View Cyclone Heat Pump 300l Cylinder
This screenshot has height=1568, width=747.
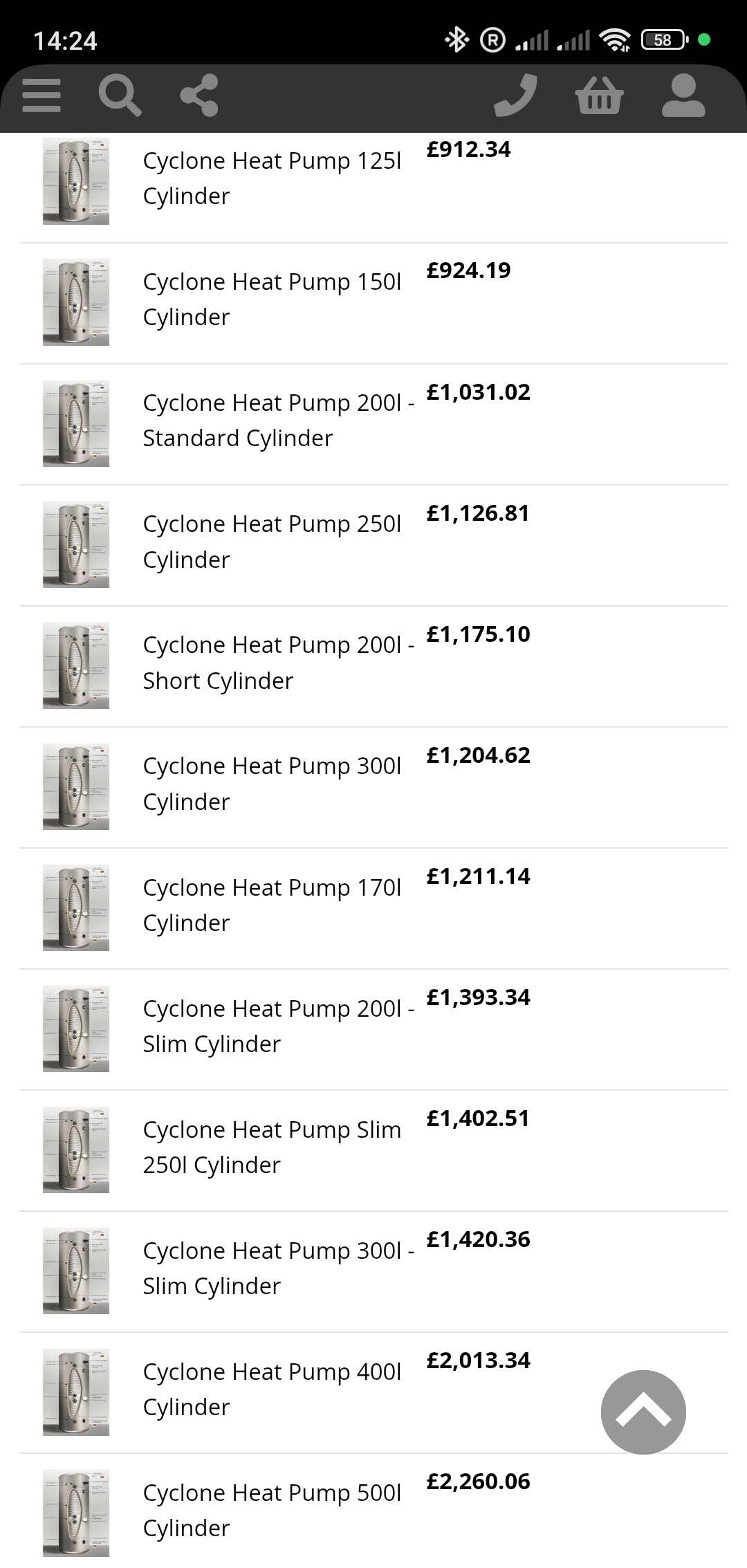pos(272,784)
